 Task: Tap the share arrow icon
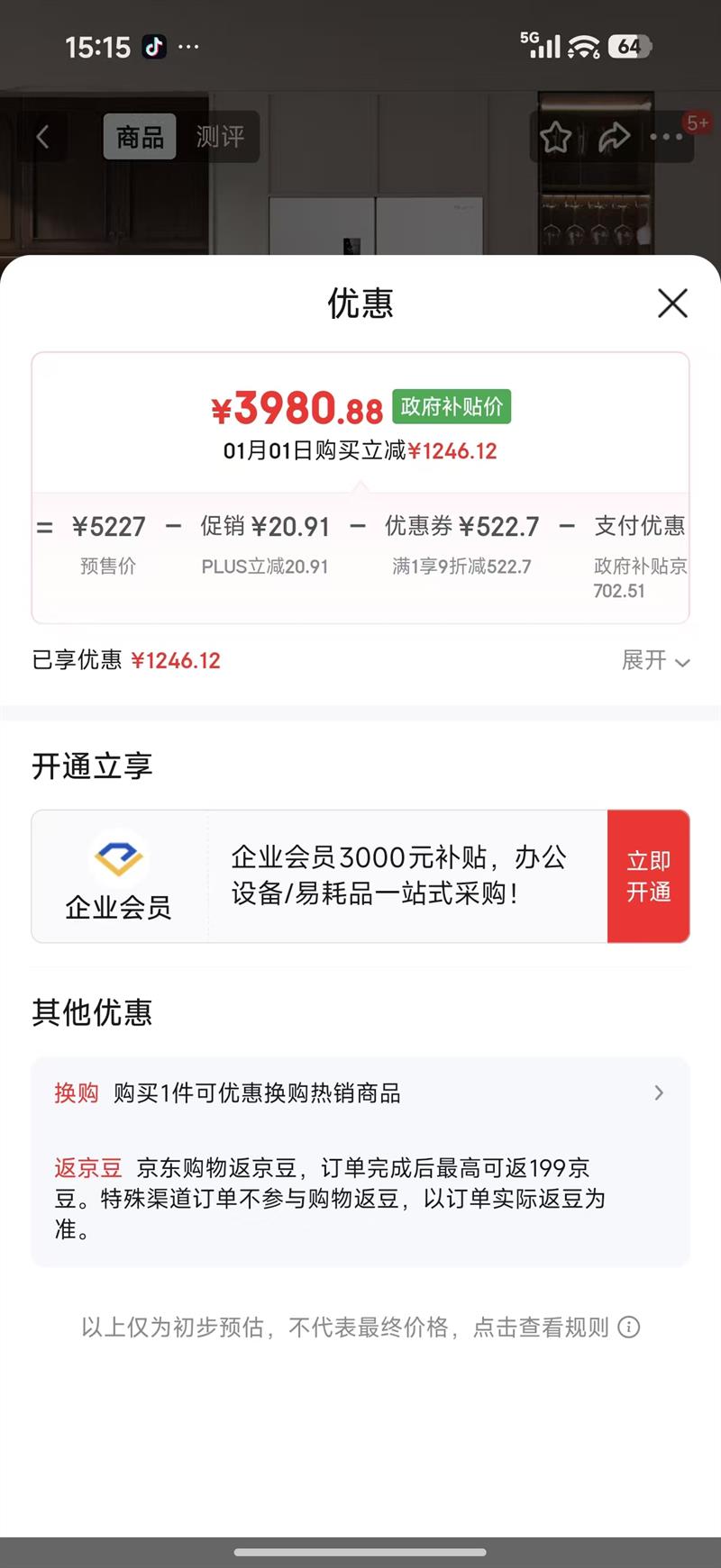[x=616, y=137]
